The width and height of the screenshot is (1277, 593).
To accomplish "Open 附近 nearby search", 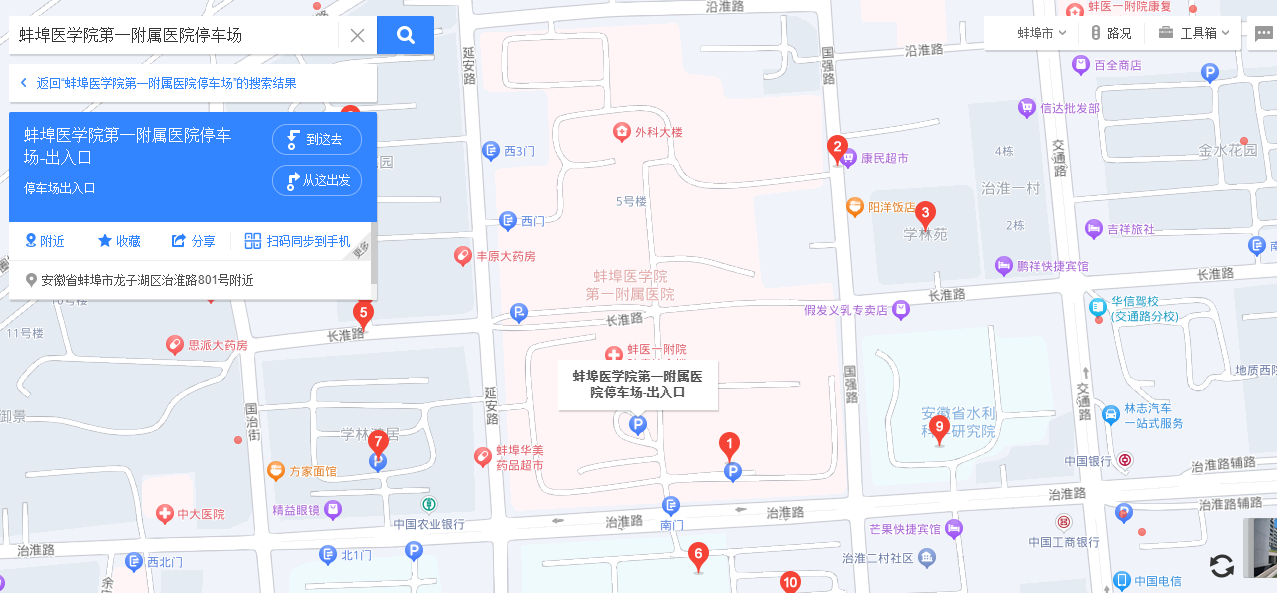I will pyautogui.click(x=45, y=241).
